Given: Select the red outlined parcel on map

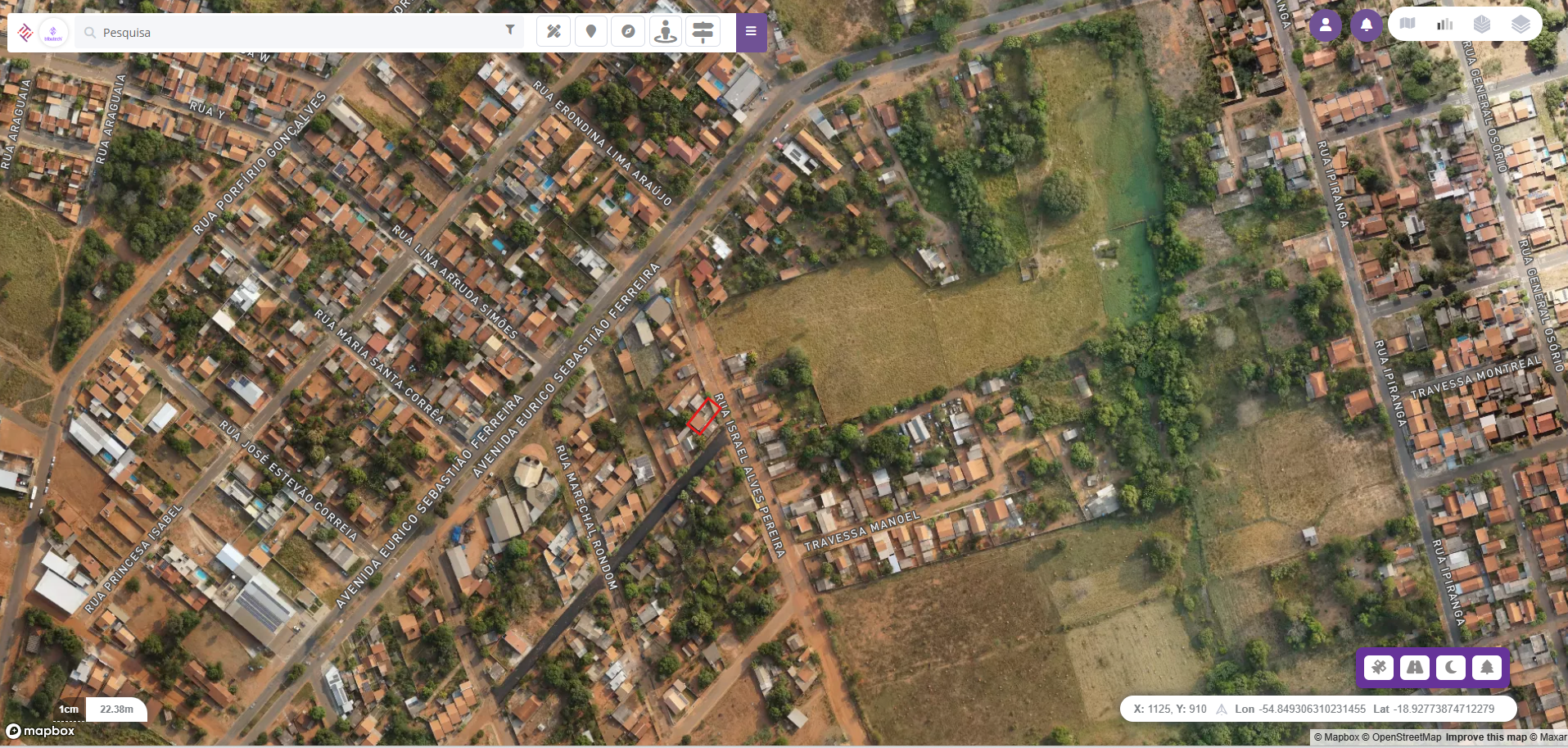Looking at the screenshot, I should tap(703, 415).
